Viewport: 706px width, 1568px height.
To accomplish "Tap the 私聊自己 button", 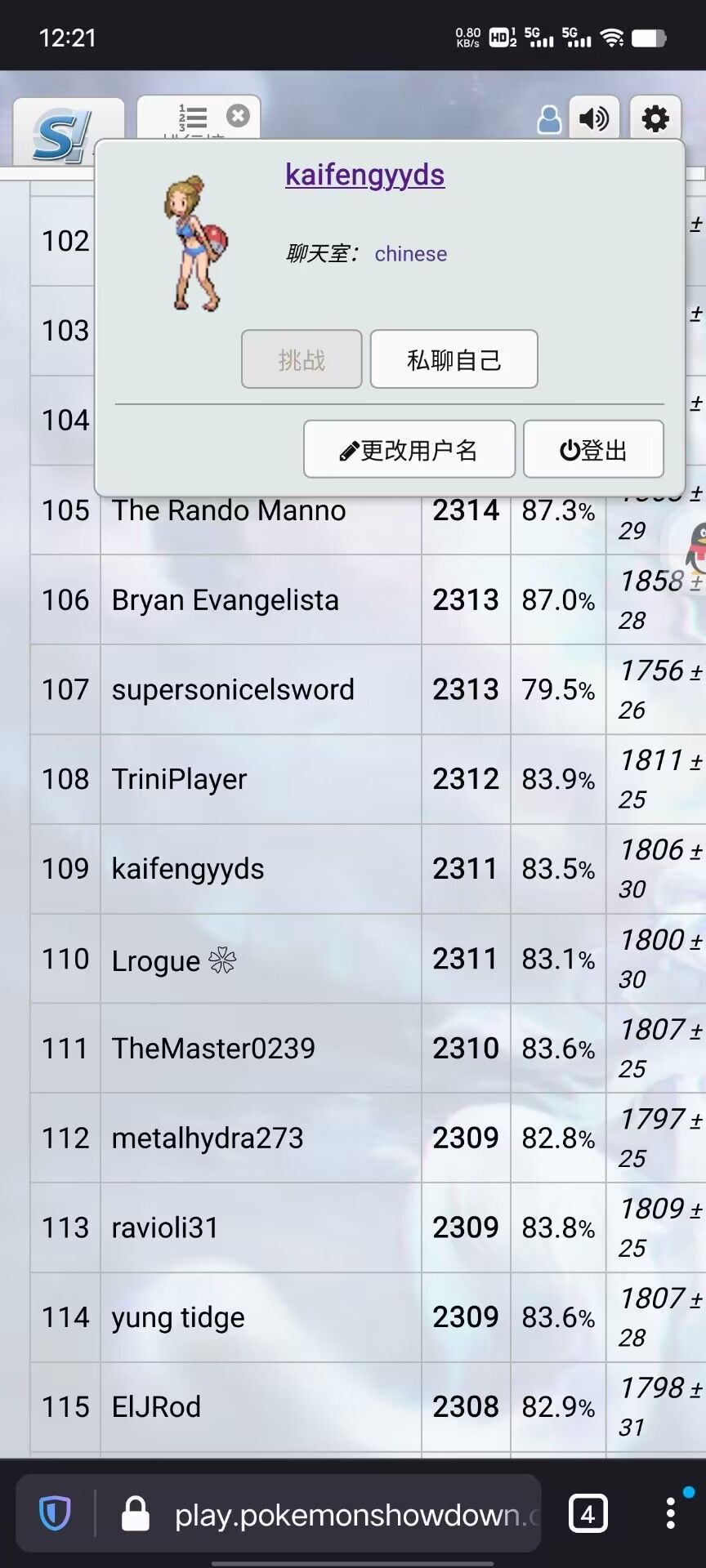I will 454,359.
